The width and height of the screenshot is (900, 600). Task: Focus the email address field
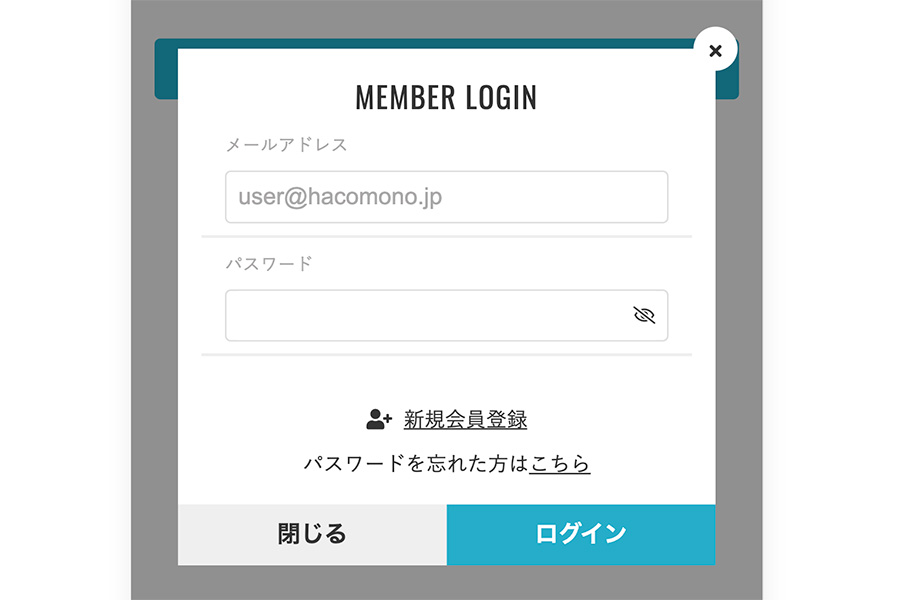point(446,197)
